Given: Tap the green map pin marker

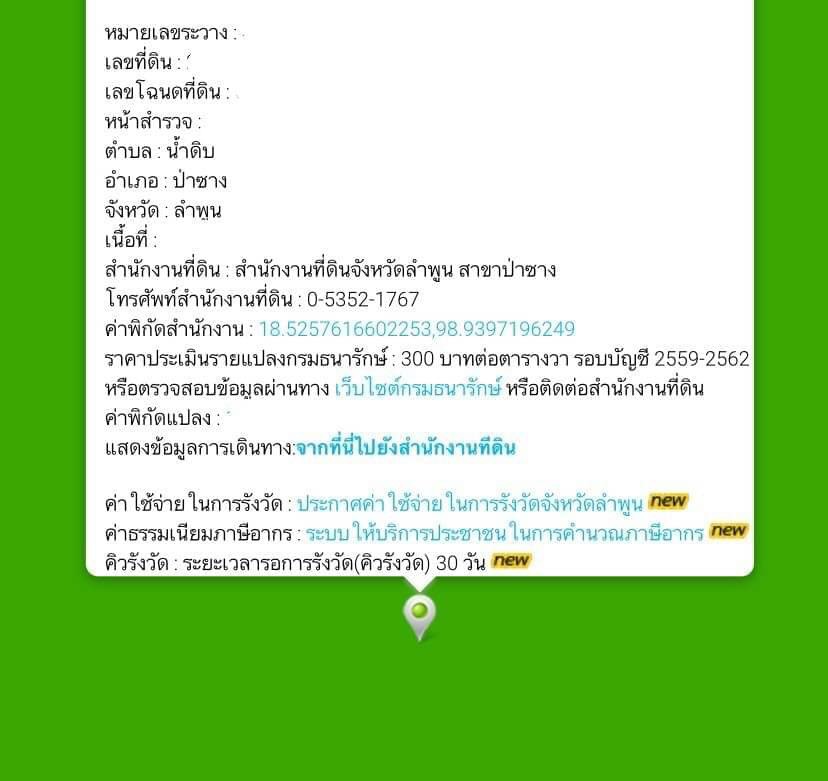Looking at the screenshot, I should [x=420, y=614].
